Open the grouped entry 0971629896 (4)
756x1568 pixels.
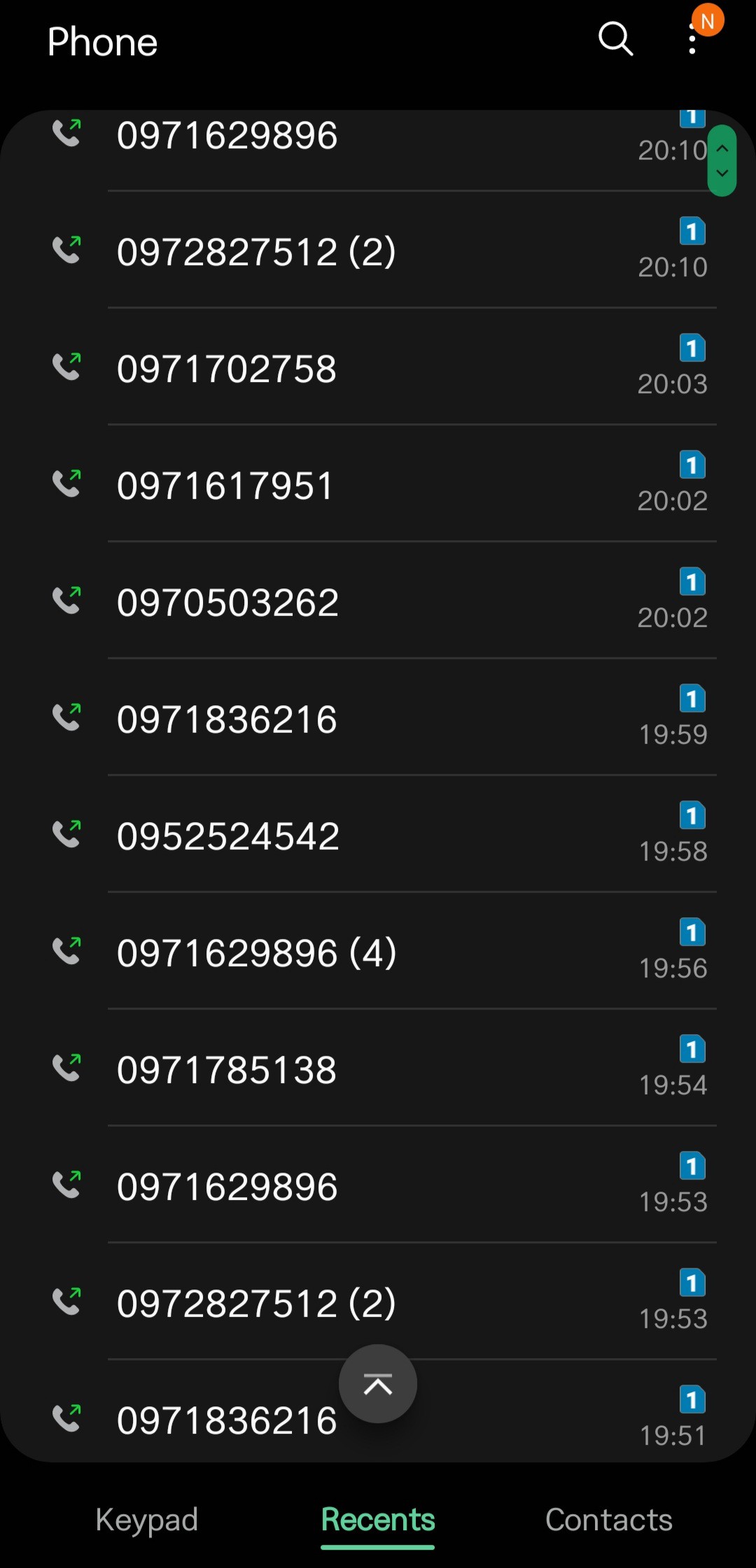click(378, 951)
